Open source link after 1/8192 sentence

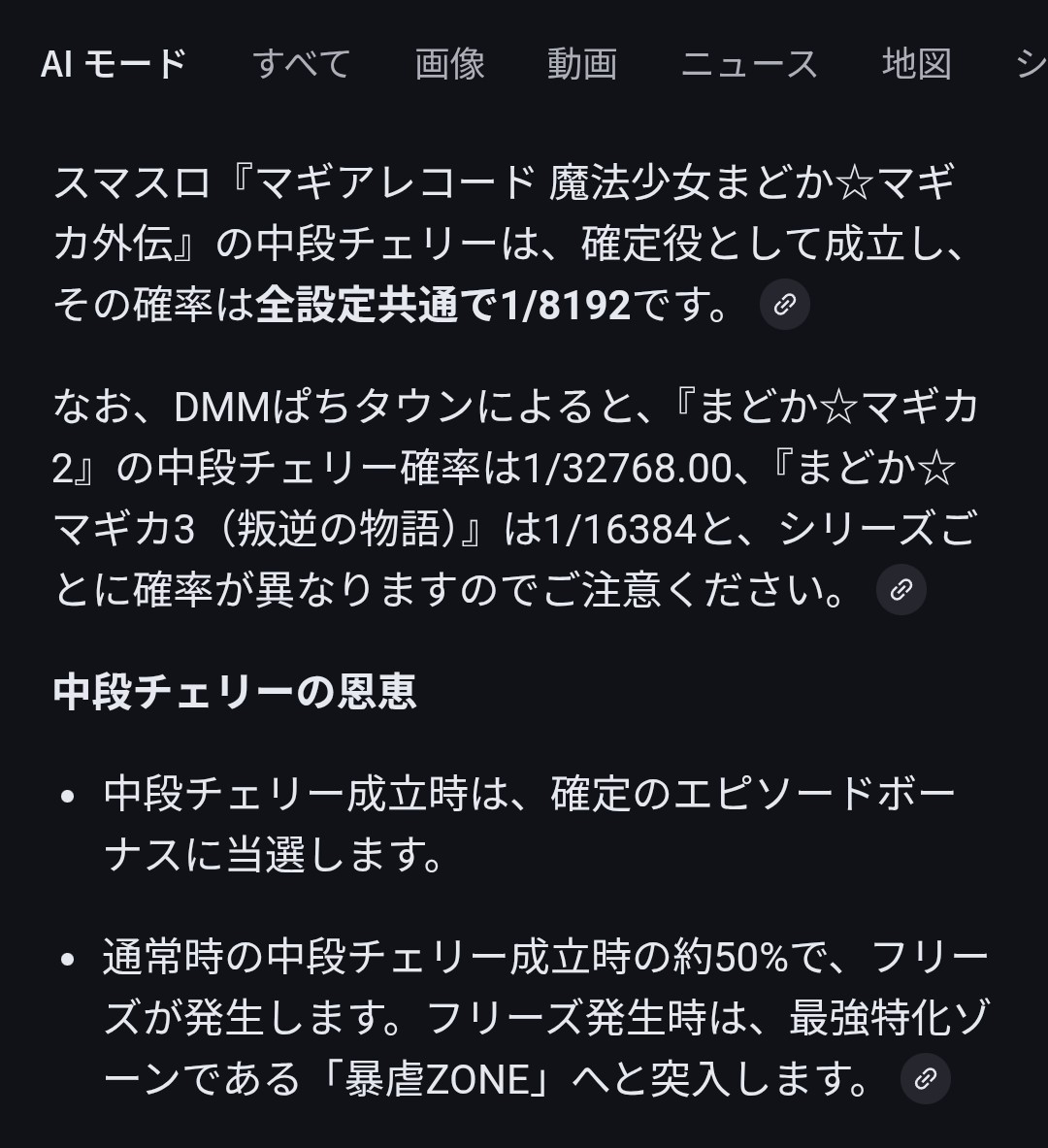click(x=785, y=305)
